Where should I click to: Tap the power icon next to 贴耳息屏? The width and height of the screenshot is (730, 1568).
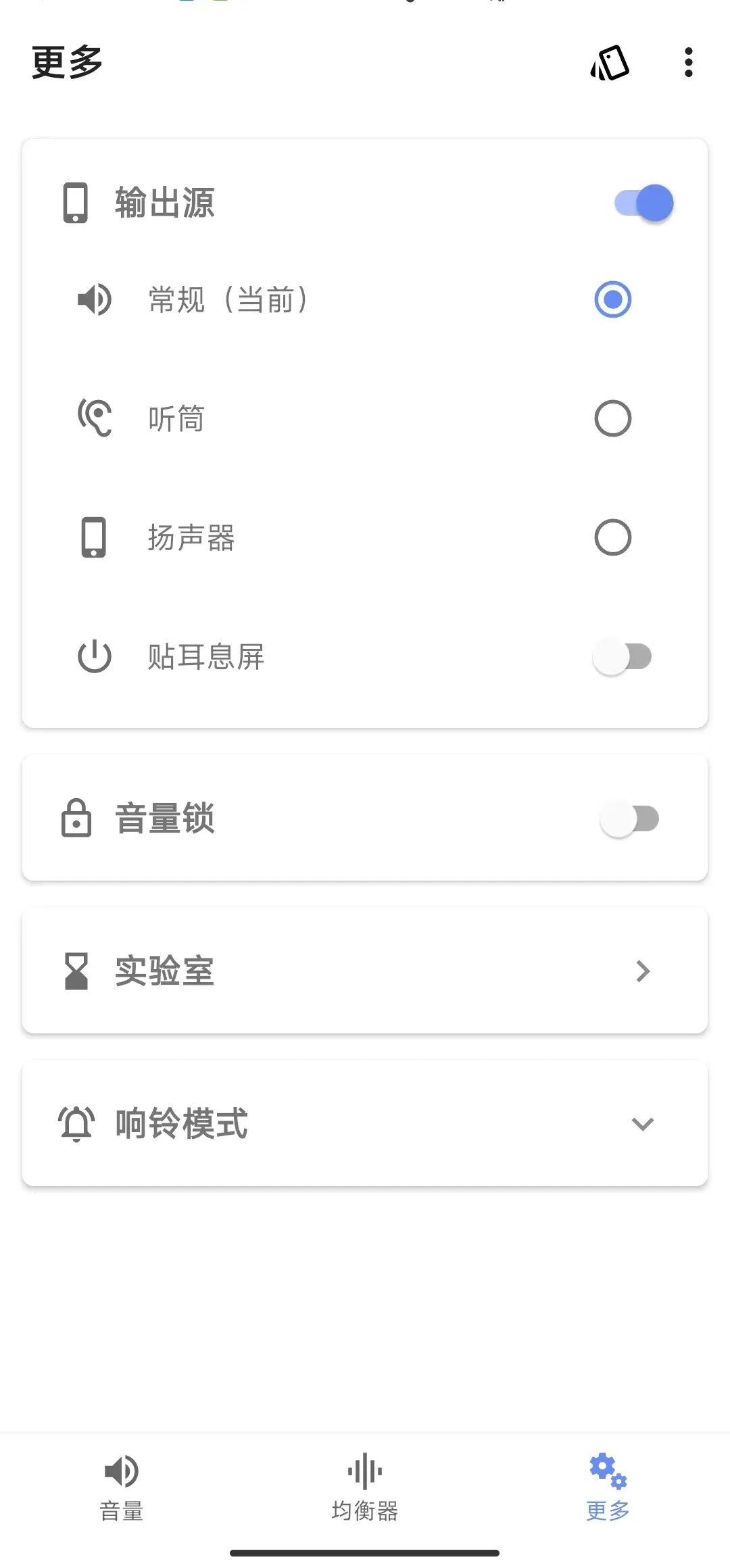click(x=94, y=656)
